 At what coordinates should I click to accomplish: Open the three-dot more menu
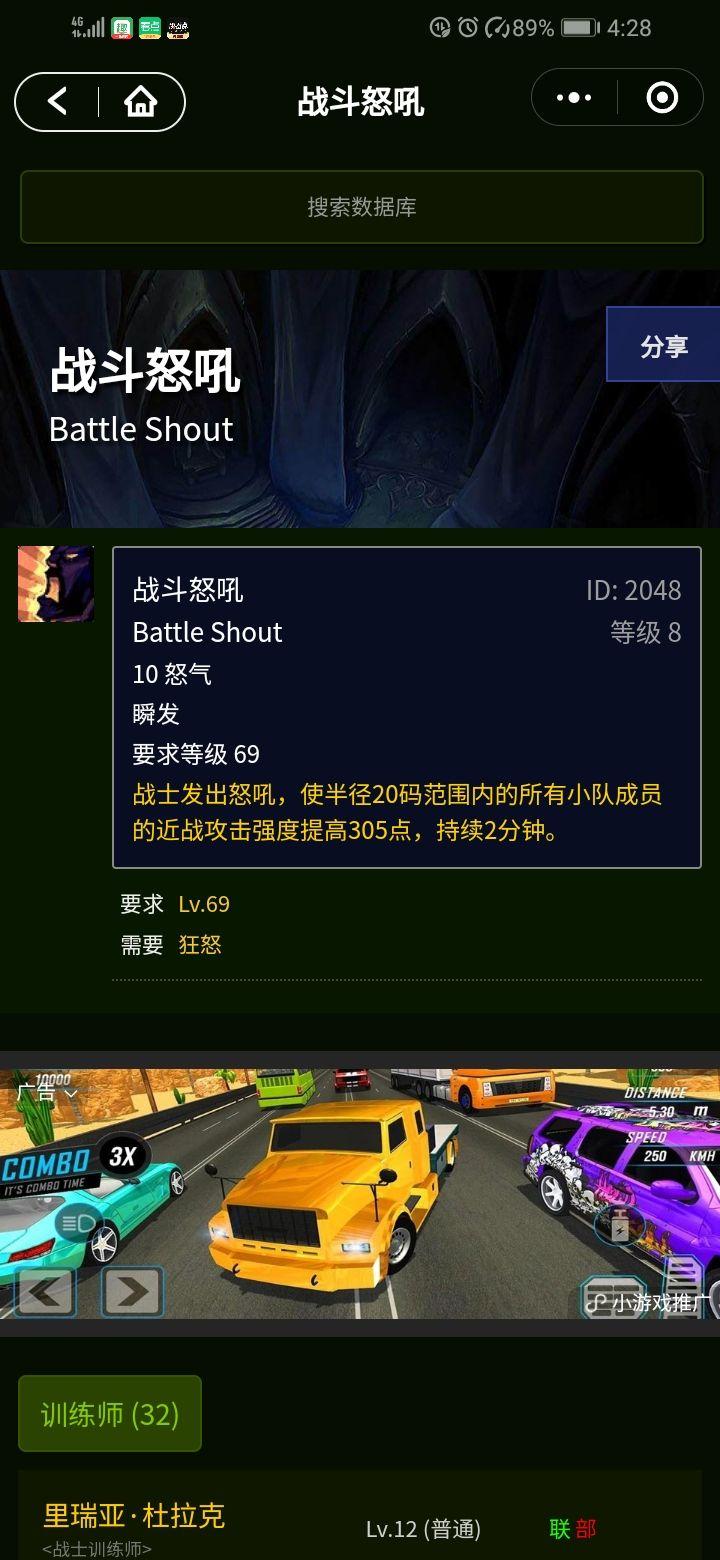tap(573, 98)
